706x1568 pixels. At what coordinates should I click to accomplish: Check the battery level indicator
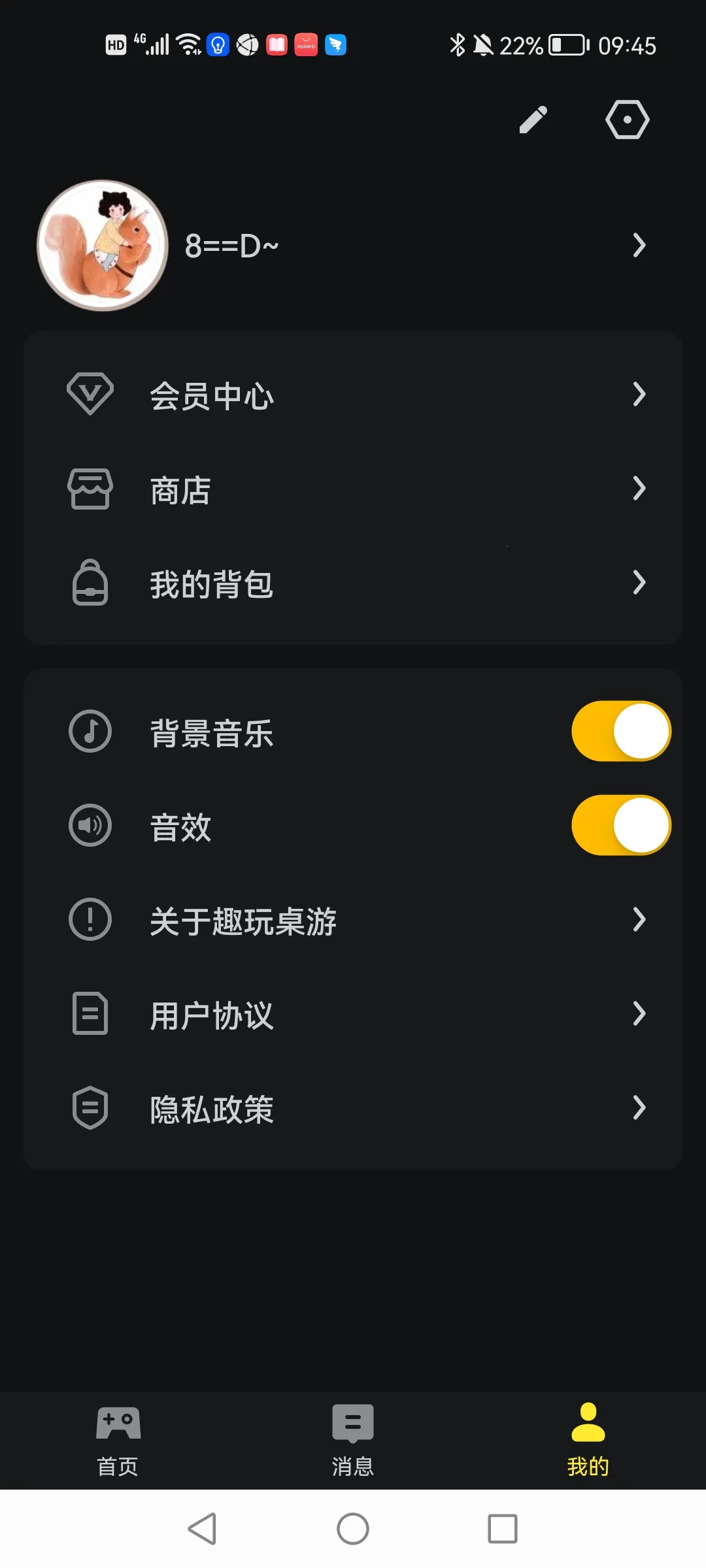click(566, 46)
